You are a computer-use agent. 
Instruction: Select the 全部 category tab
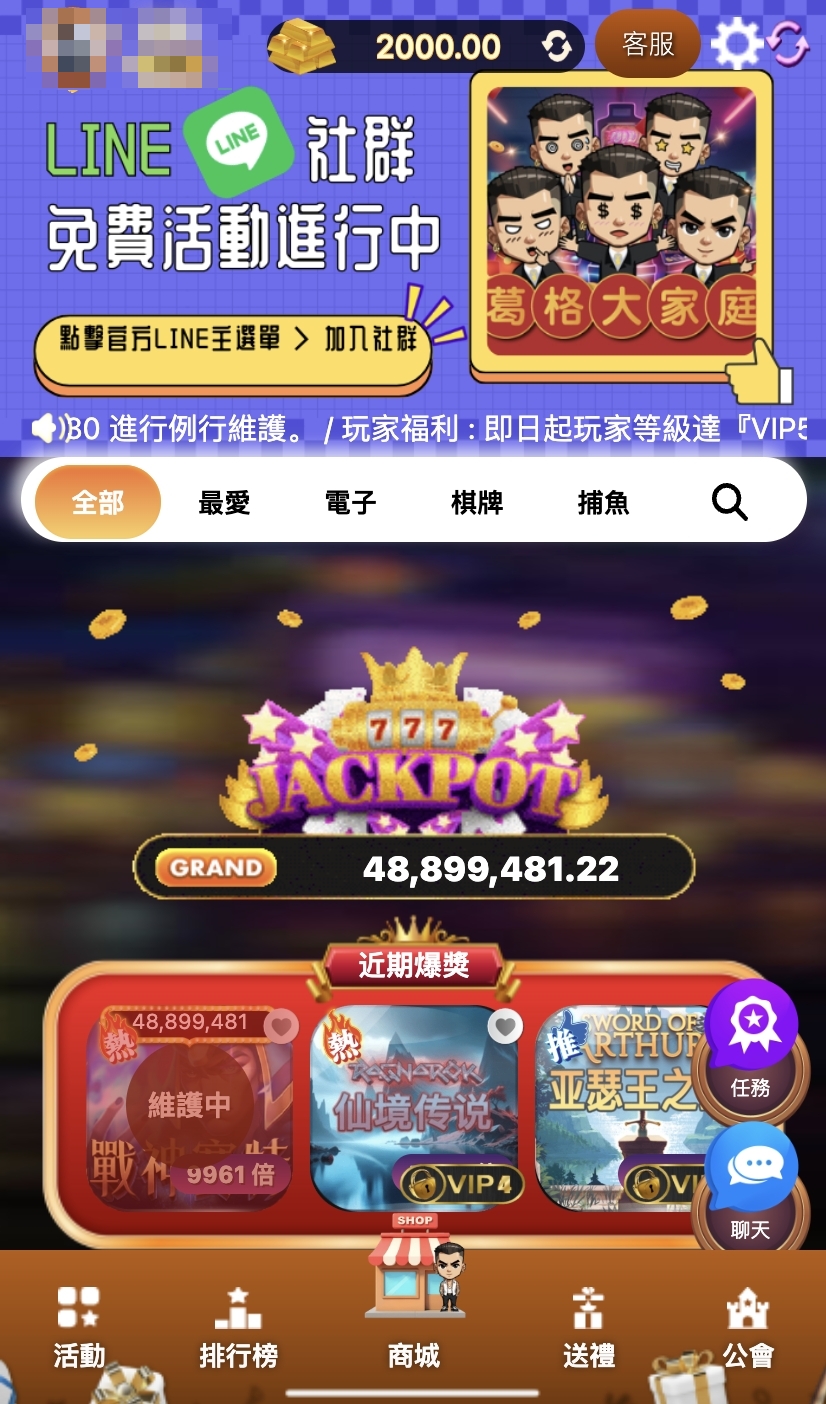tap(98, 502)
